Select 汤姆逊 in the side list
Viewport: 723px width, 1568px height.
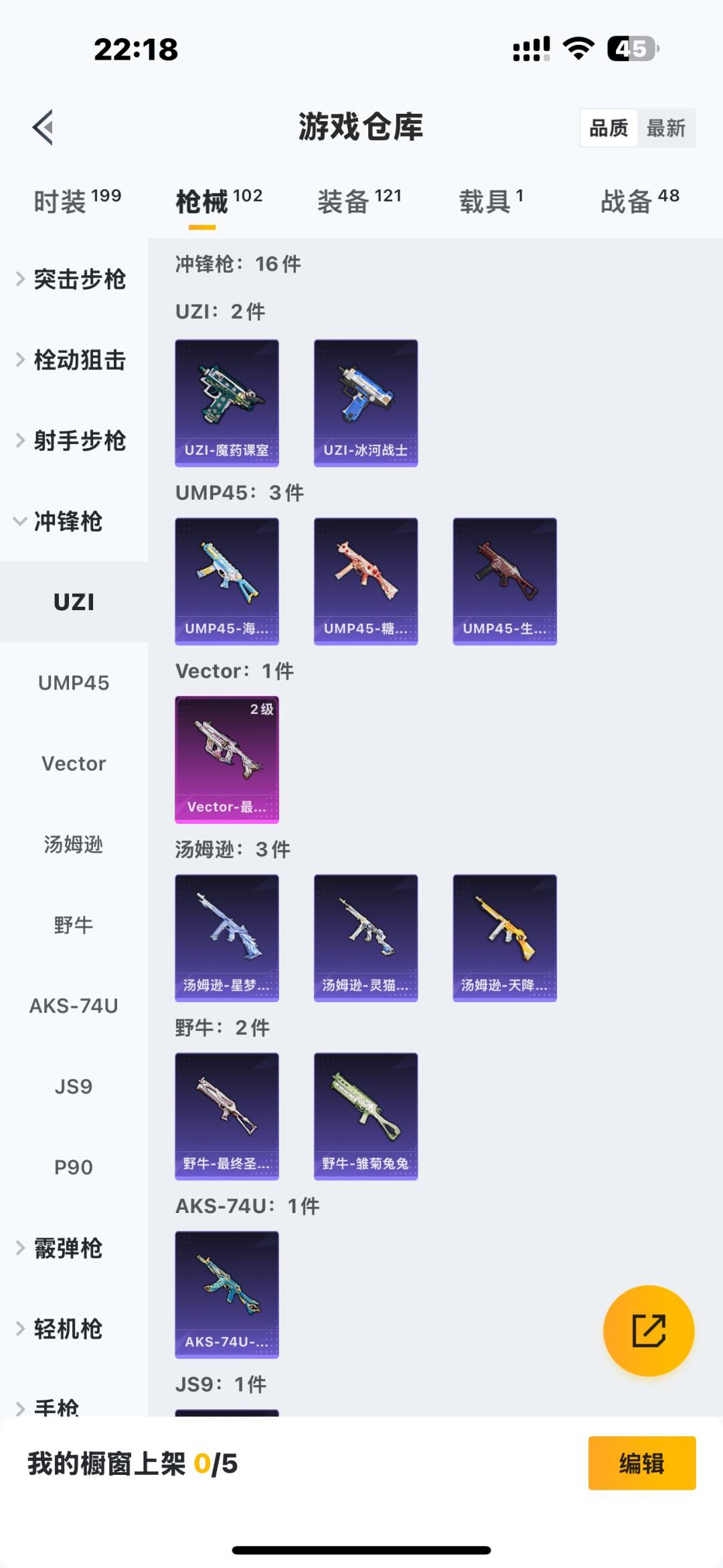tap(74, 845)
